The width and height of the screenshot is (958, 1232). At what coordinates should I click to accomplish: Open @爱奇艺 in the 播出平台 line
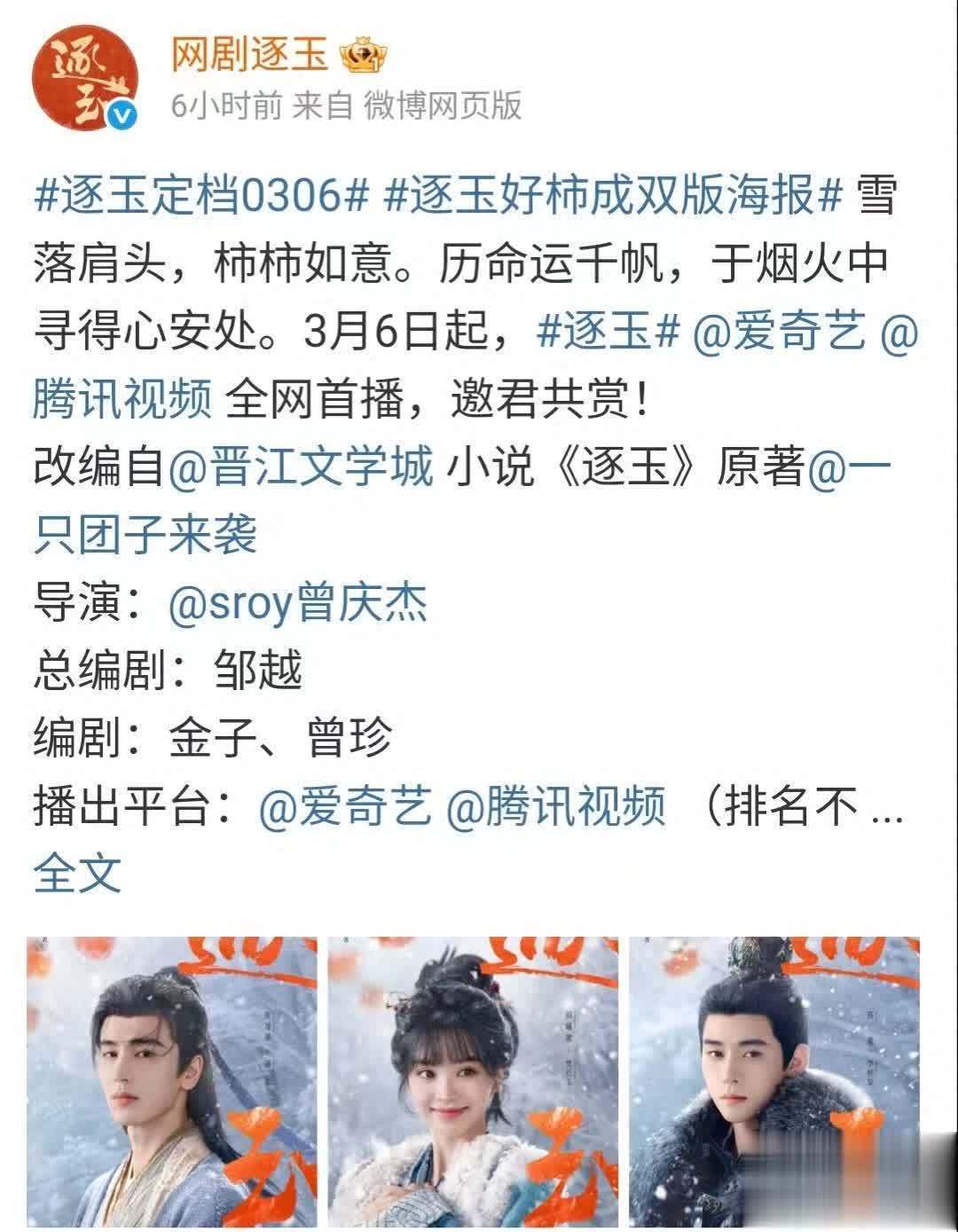345,806
